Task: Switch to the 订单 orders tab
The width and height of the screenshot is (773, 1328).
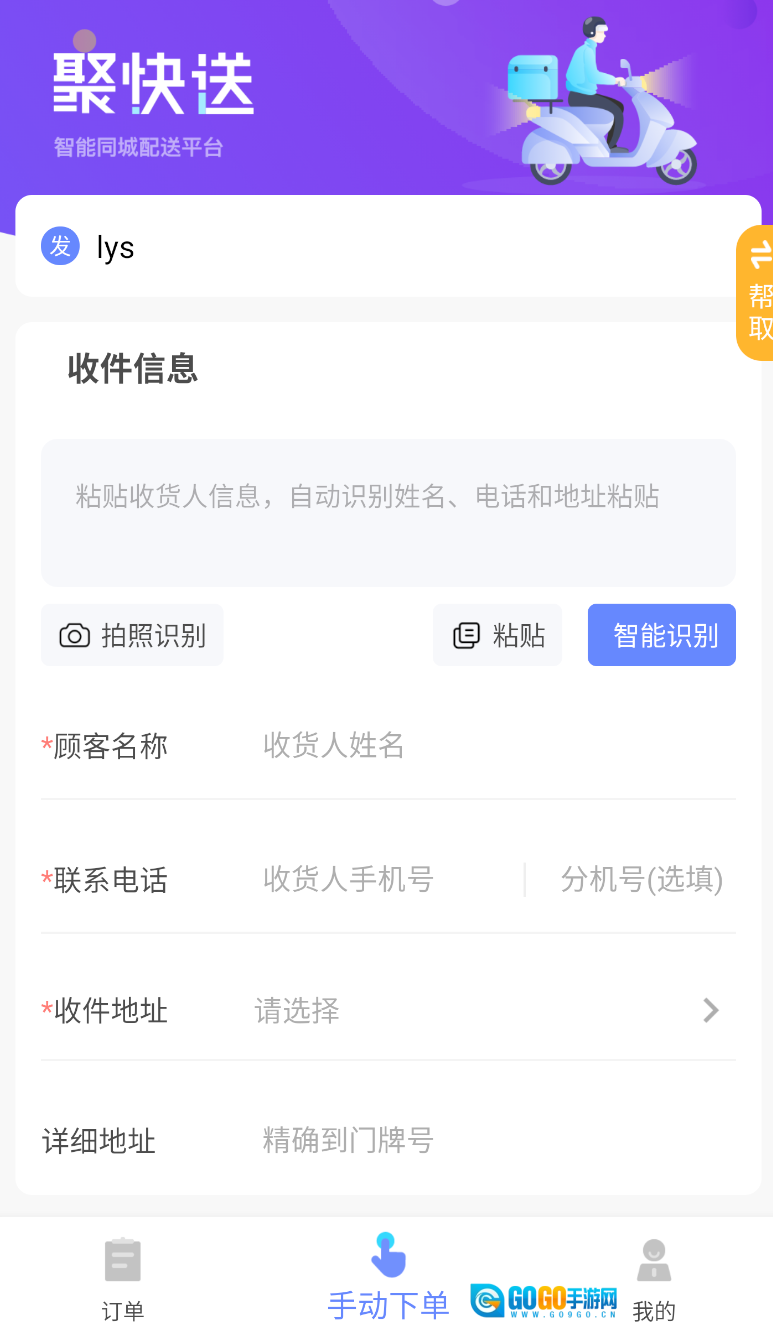Action: [x=123, y=1279]
